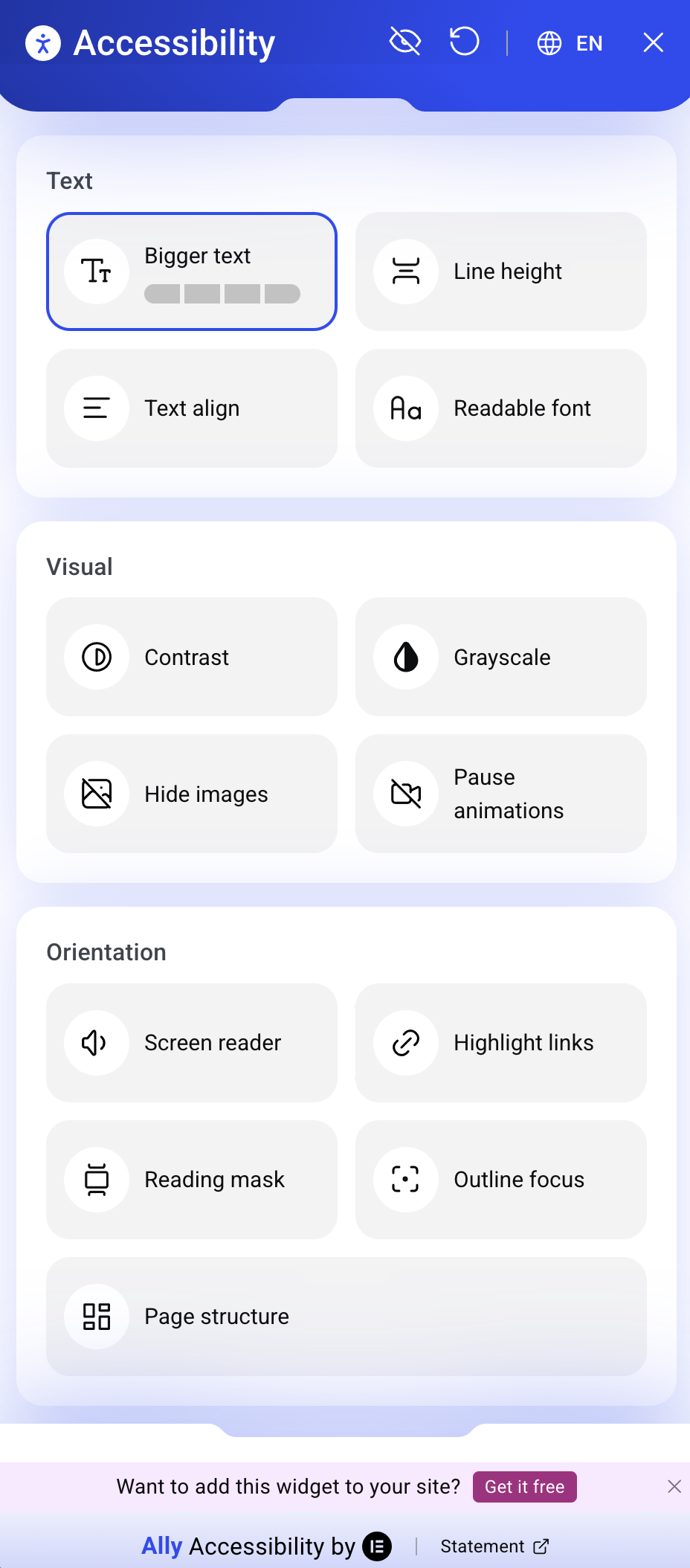This screenshot has height=1568, width=690.
Task: Select Hide images
Action: [192, 794]
